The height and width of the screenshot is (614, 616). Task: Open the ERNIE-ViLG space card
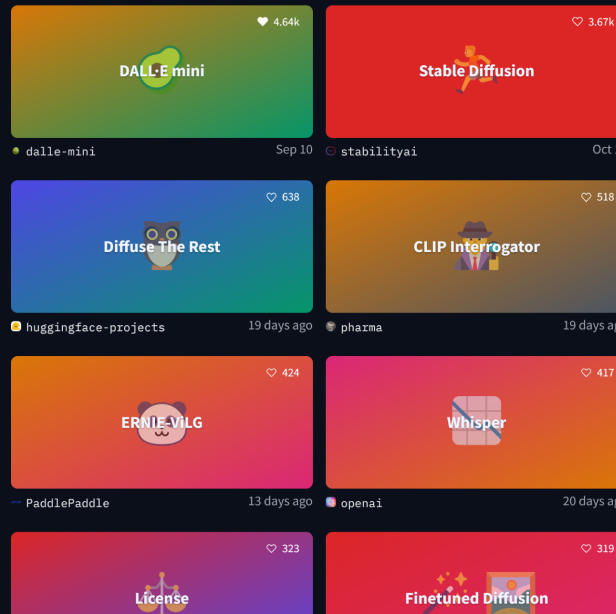pos(161,423)
